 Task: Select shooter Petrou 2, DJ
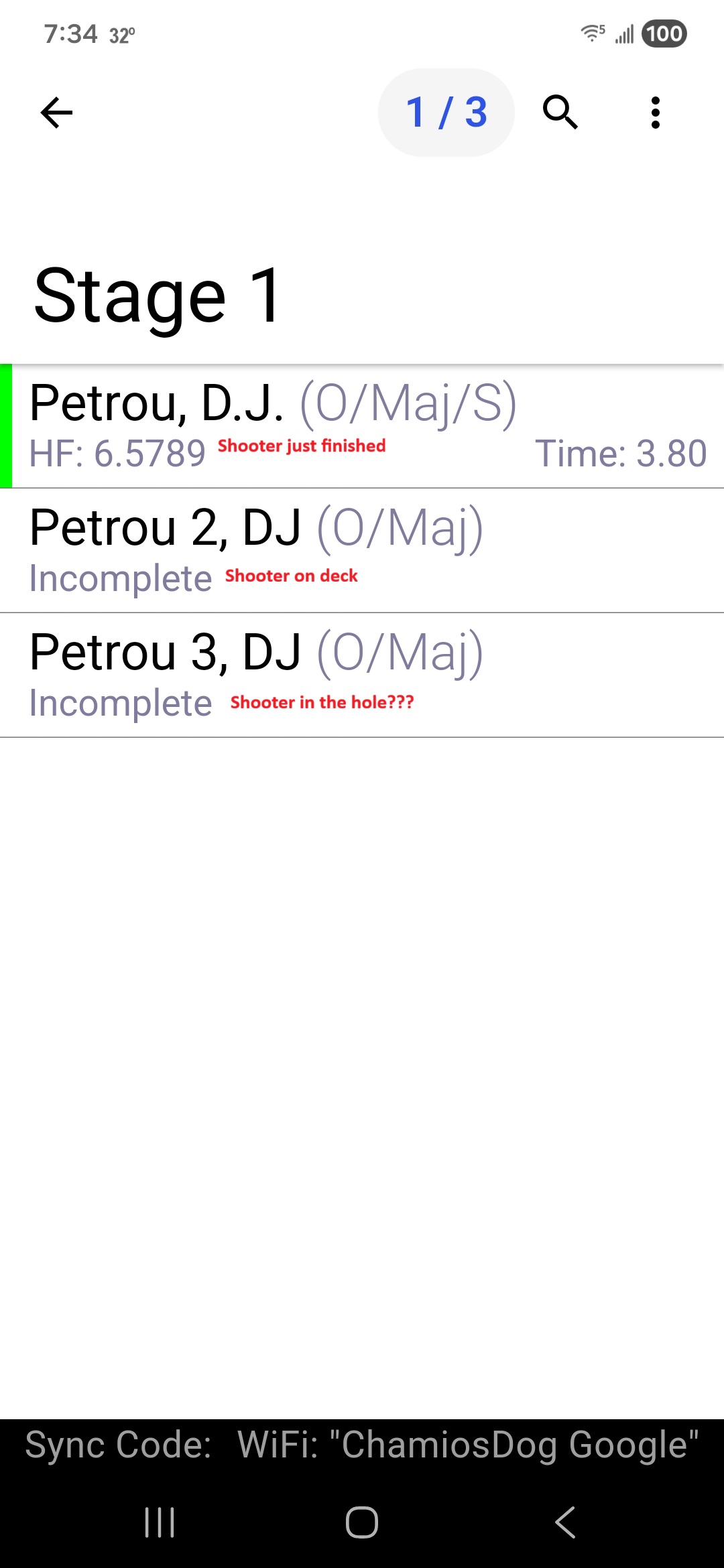coord(362,550)
